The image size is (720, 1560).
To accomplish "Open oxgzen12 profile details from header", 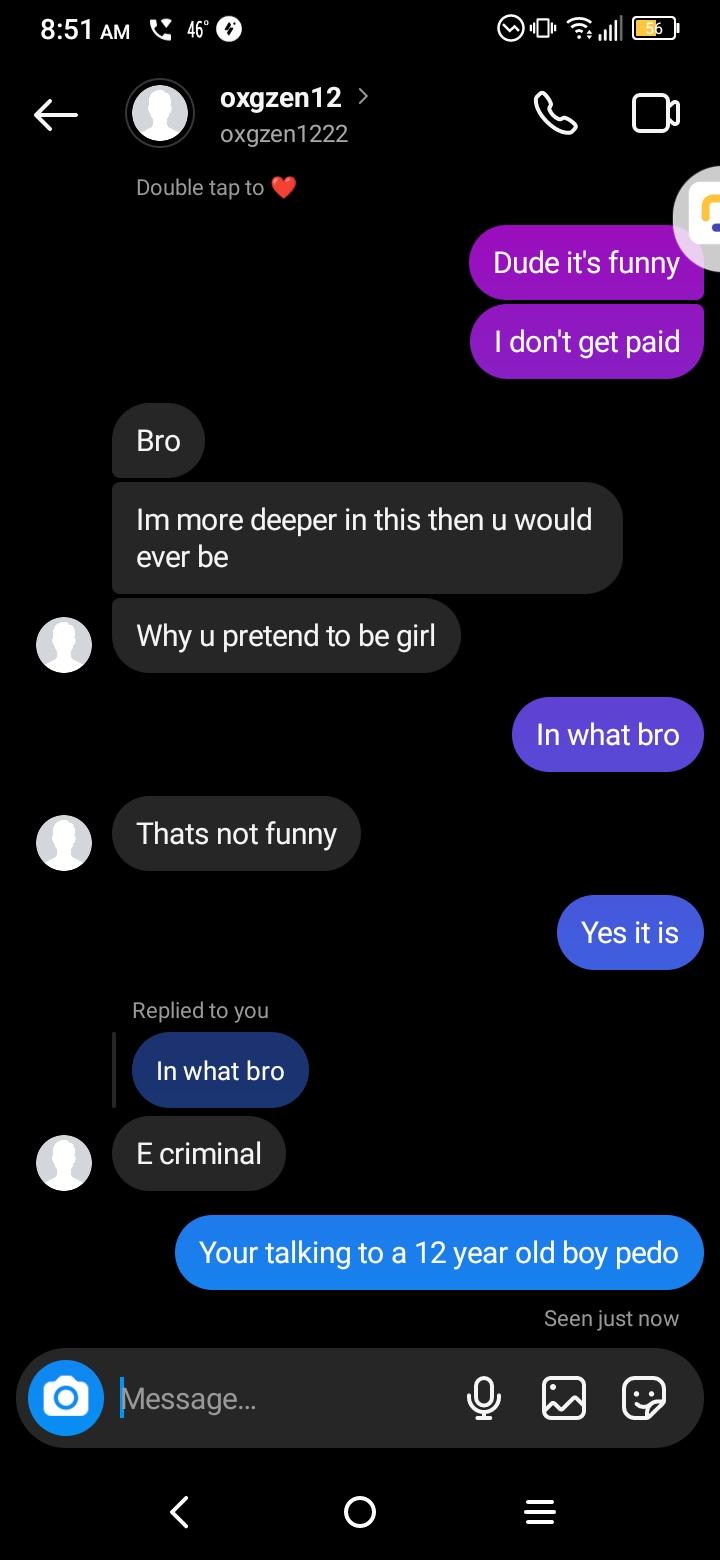I will (x=282, y=115).
